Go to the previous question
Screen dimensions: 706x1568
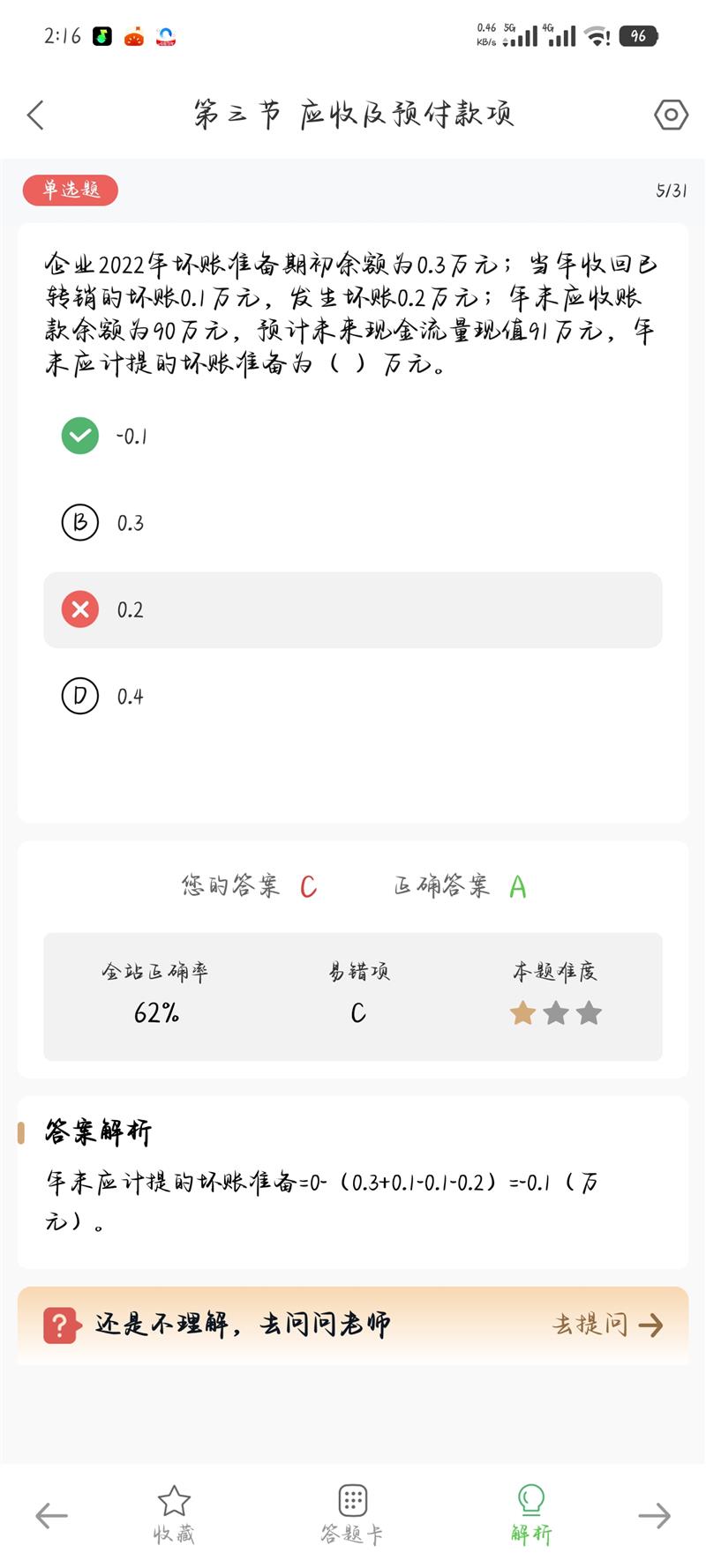click(x=51, y=1516)
